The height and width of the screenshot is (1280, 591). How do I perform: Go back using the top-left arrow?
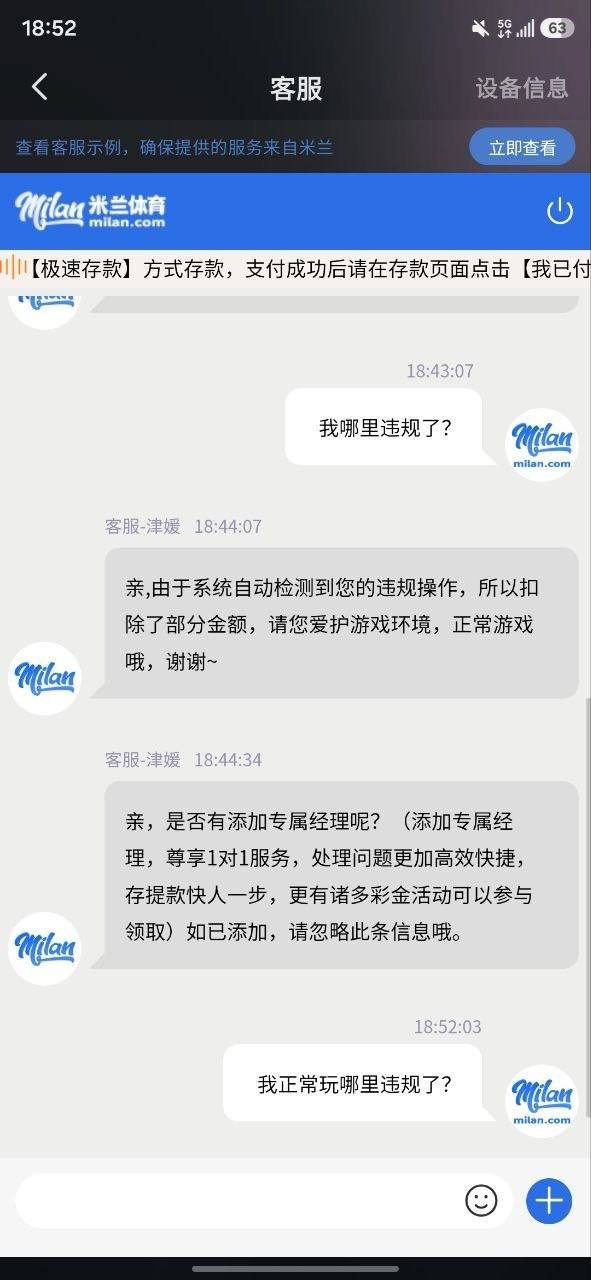click(x=40, y=87)
